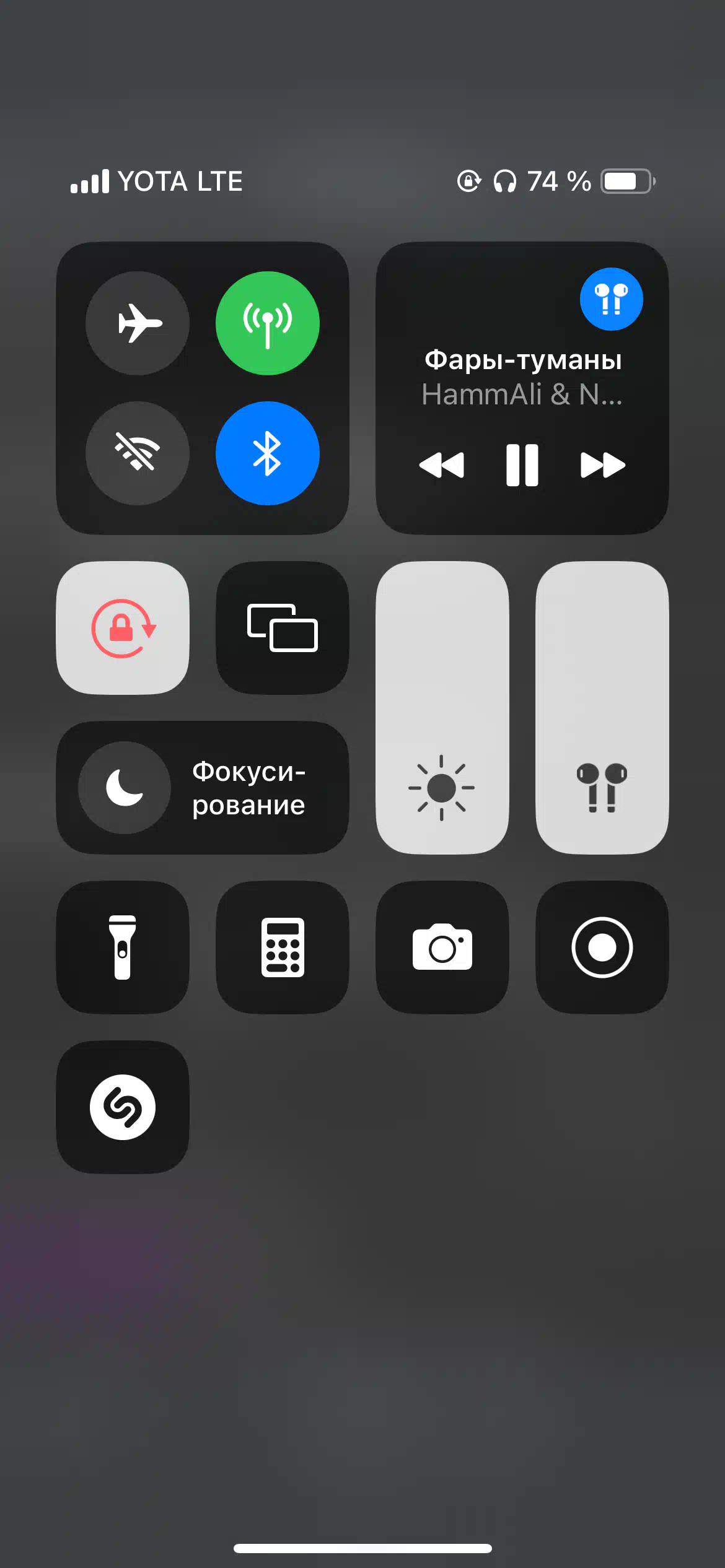Start screen recording

[602, 947]
